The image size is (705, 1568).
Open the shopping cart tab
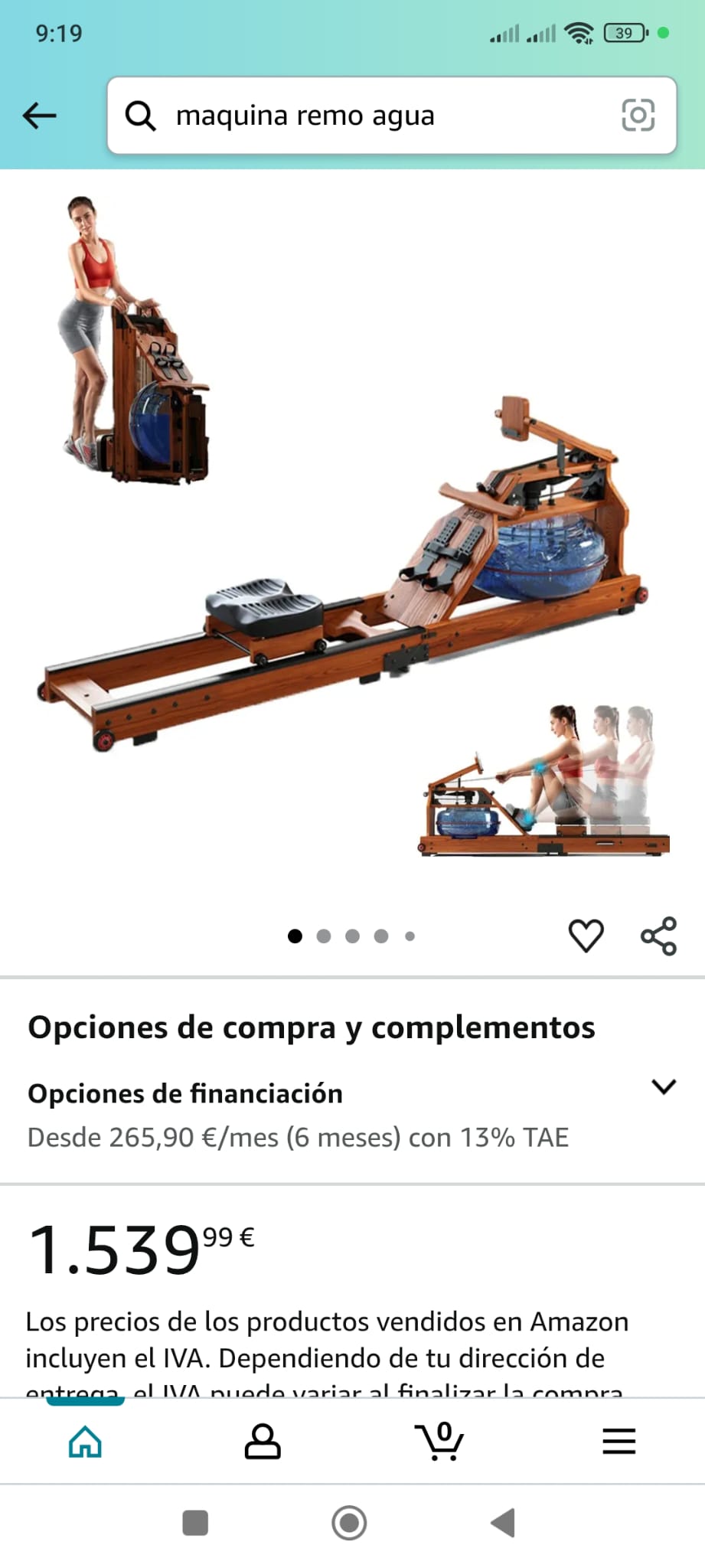pyautogui.click(x=439, y=1441)
